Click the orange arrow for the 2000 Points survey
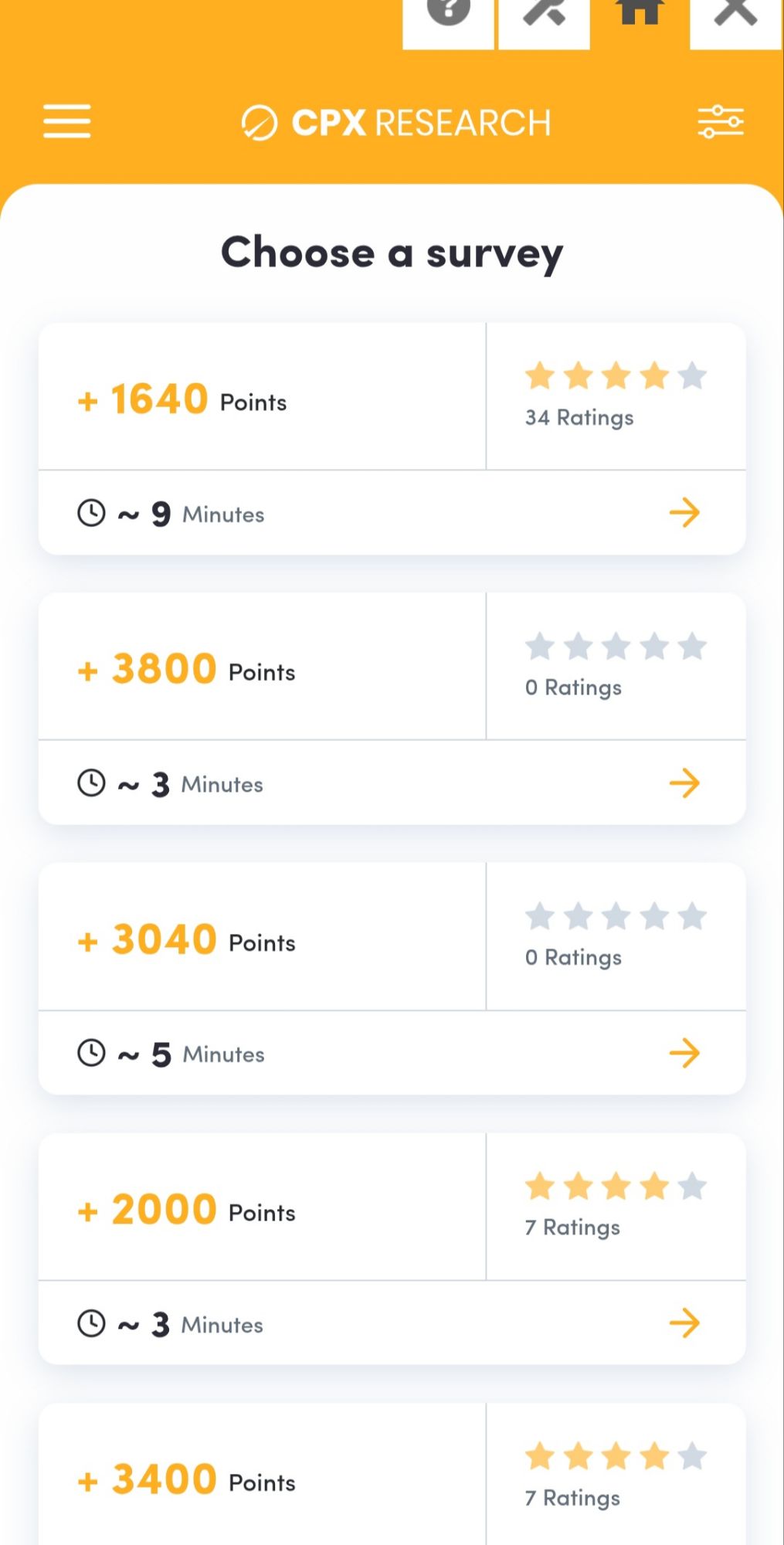Screen dimensions: 784x1545 click(686, 1323)
